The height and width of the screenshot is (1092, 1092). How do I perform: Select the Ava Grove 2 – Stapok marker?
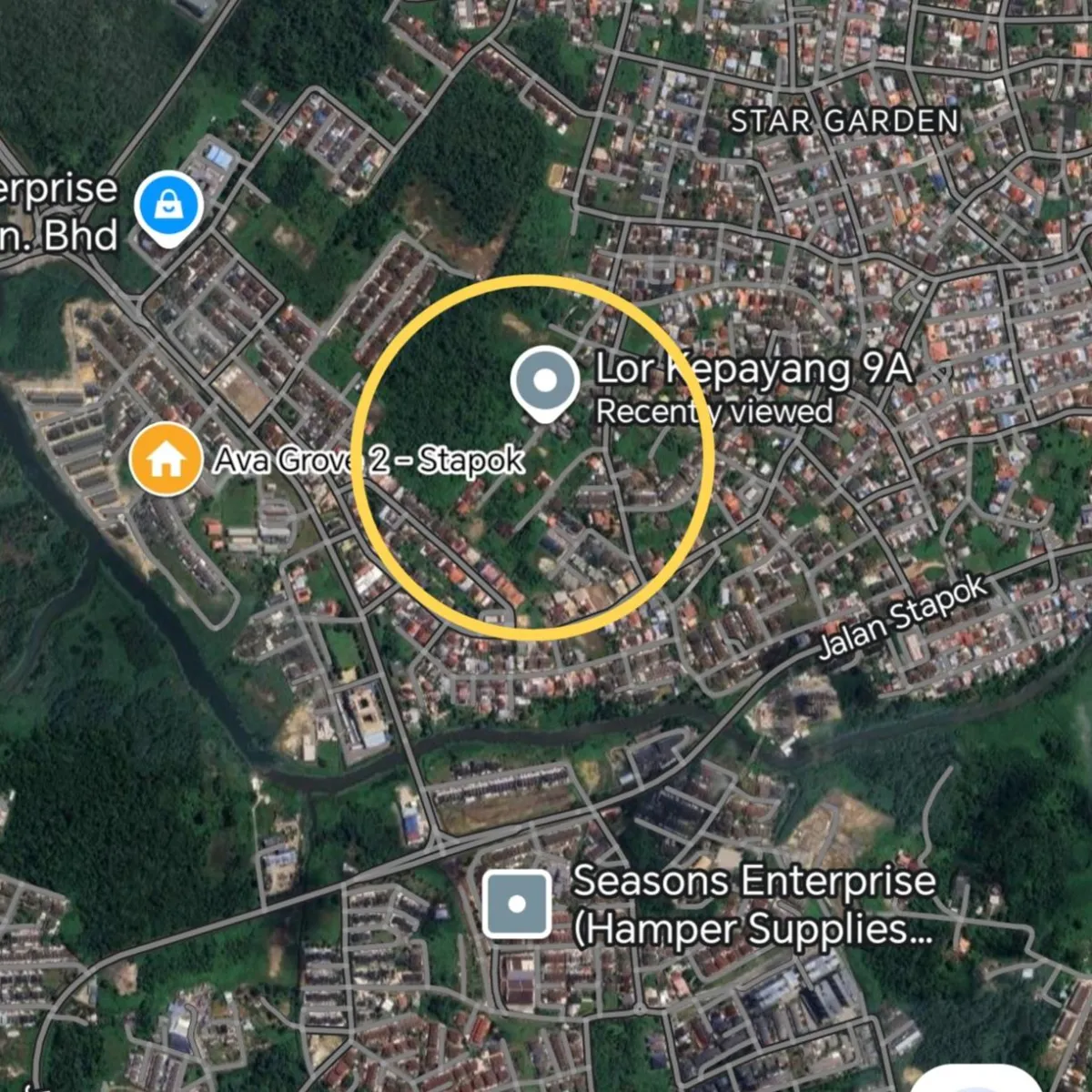tap(165, 459)
